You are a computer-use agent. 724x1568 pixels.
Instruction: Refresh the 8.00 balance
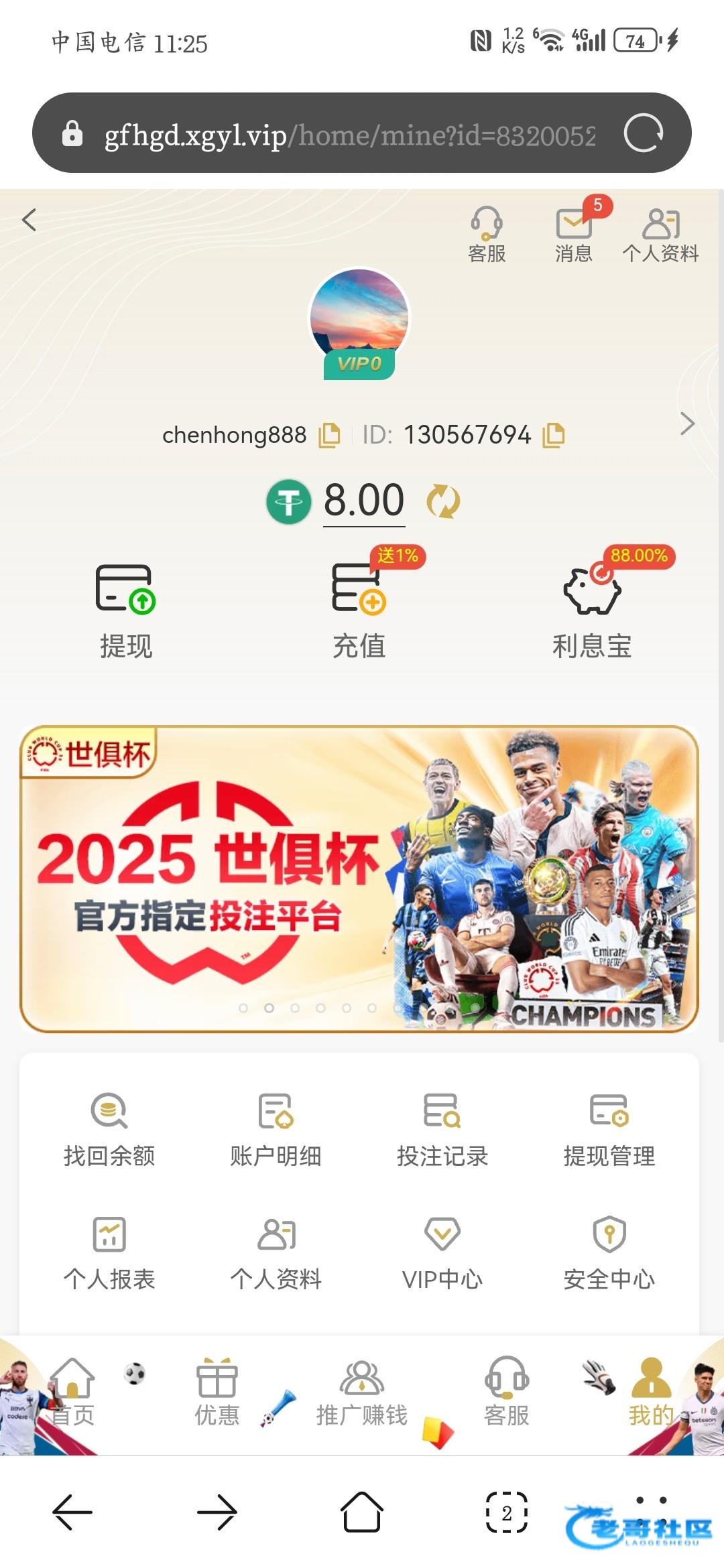[x=443, y=501]
